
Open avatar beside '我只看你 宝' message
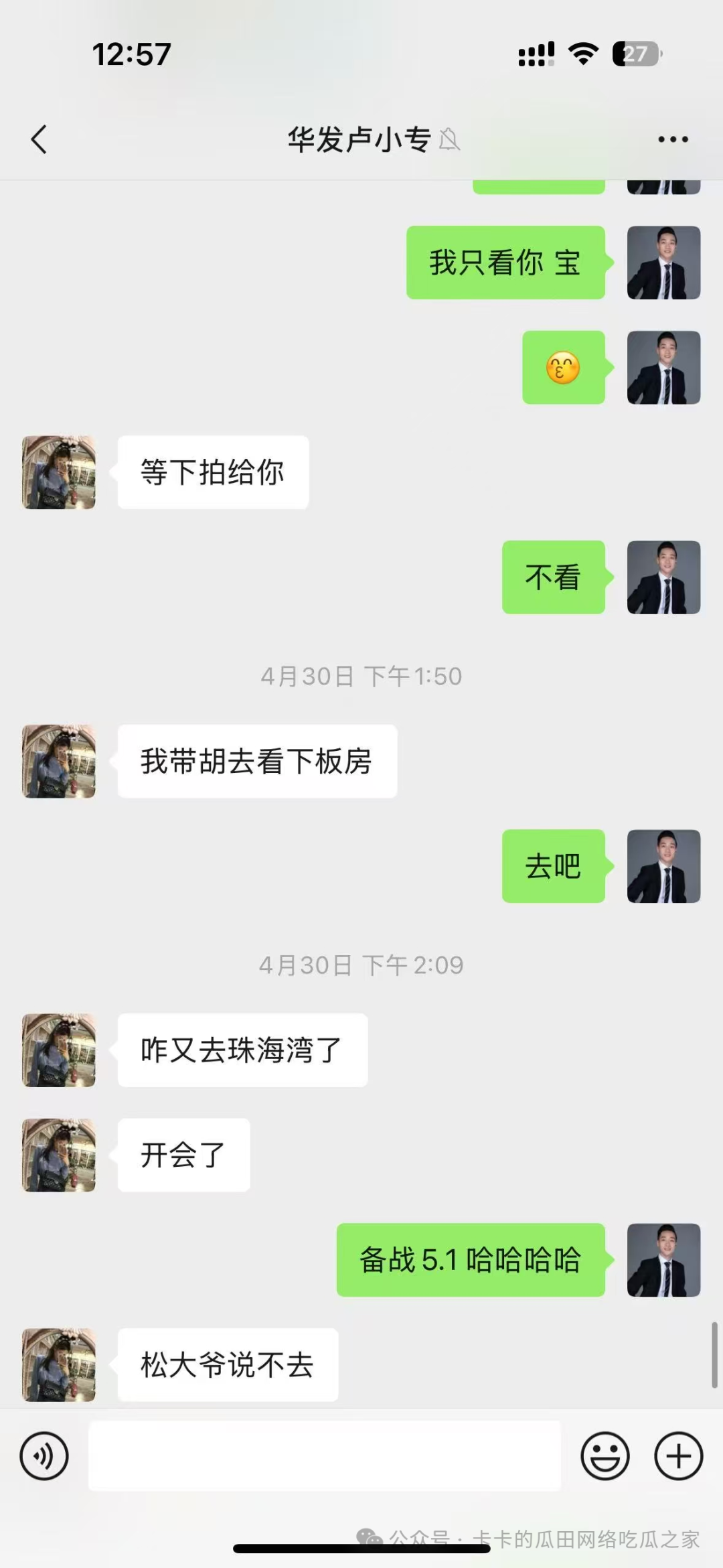click(x=663, y=263)
